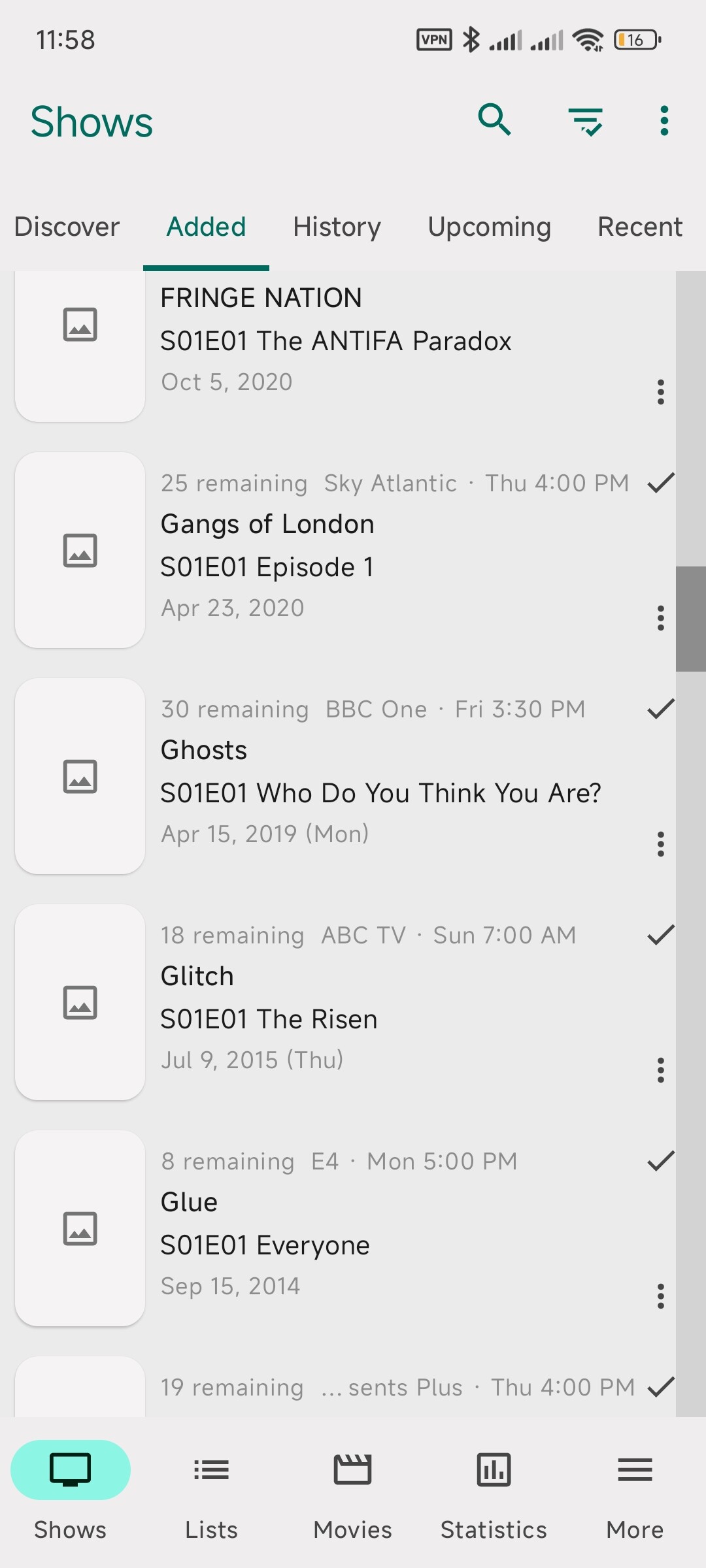Mark Gangs of London episode watched
This screenshot has width=706, height=1568.
(x=660, y=483)
